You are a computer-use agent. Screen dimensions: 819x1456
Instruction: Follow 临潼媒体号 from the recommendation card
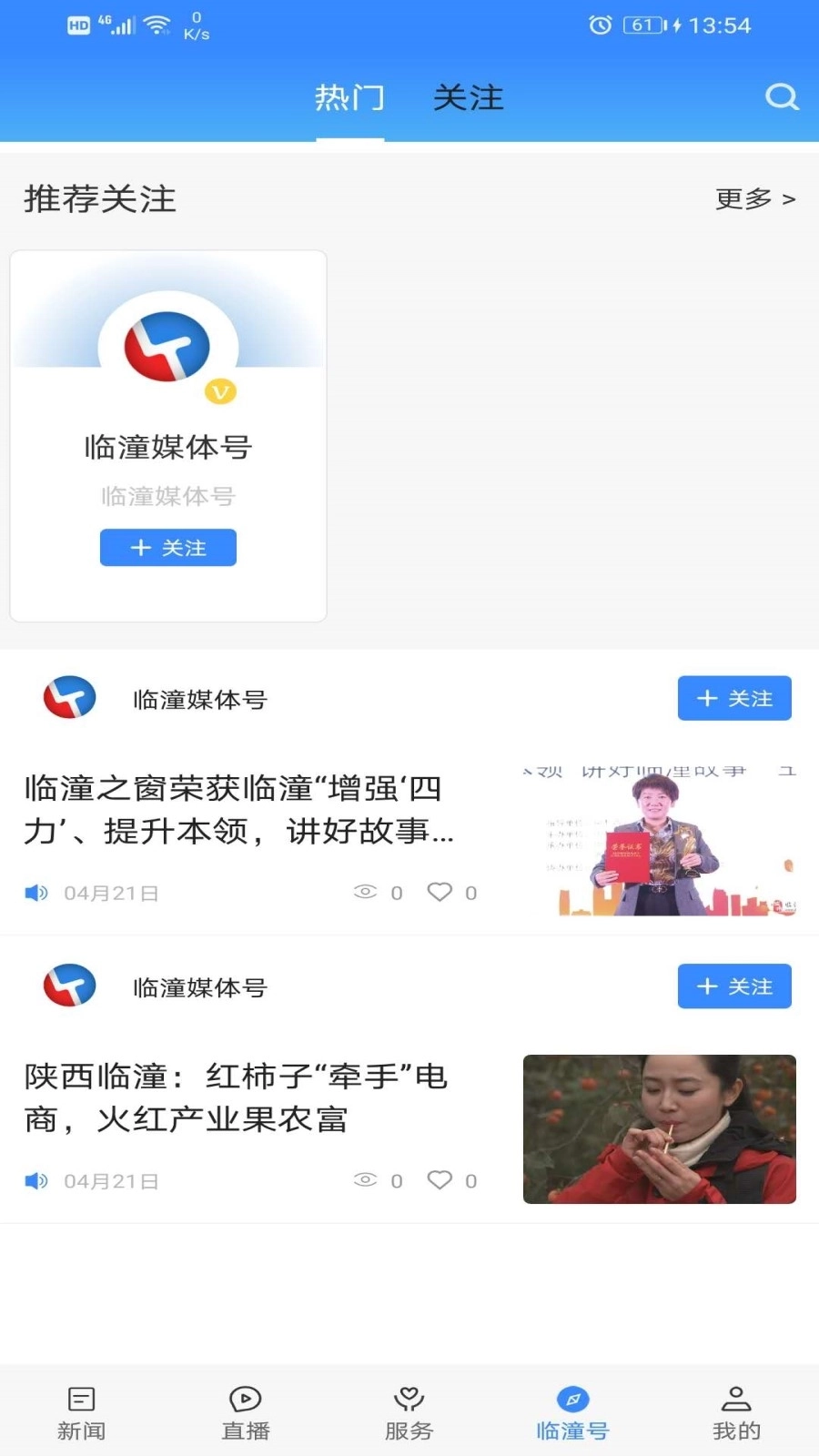[x=167, y=547]
